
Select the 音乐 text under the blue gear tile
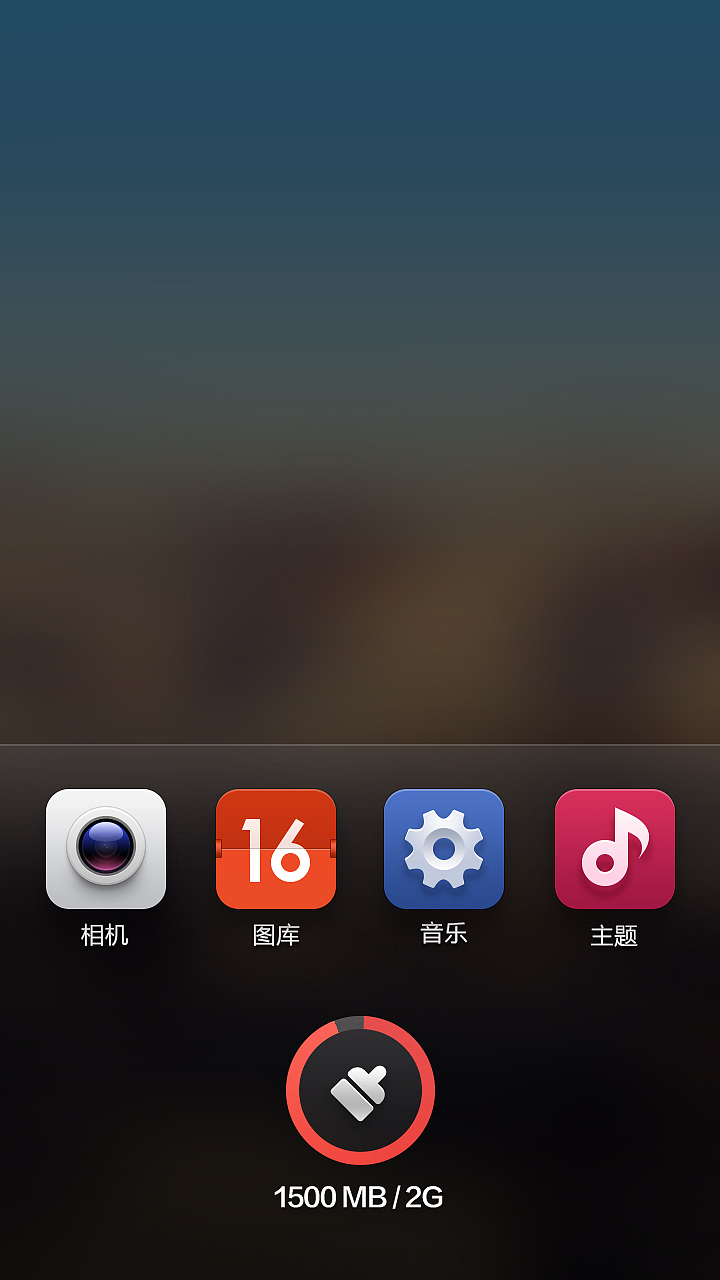[x=443, y=935]
